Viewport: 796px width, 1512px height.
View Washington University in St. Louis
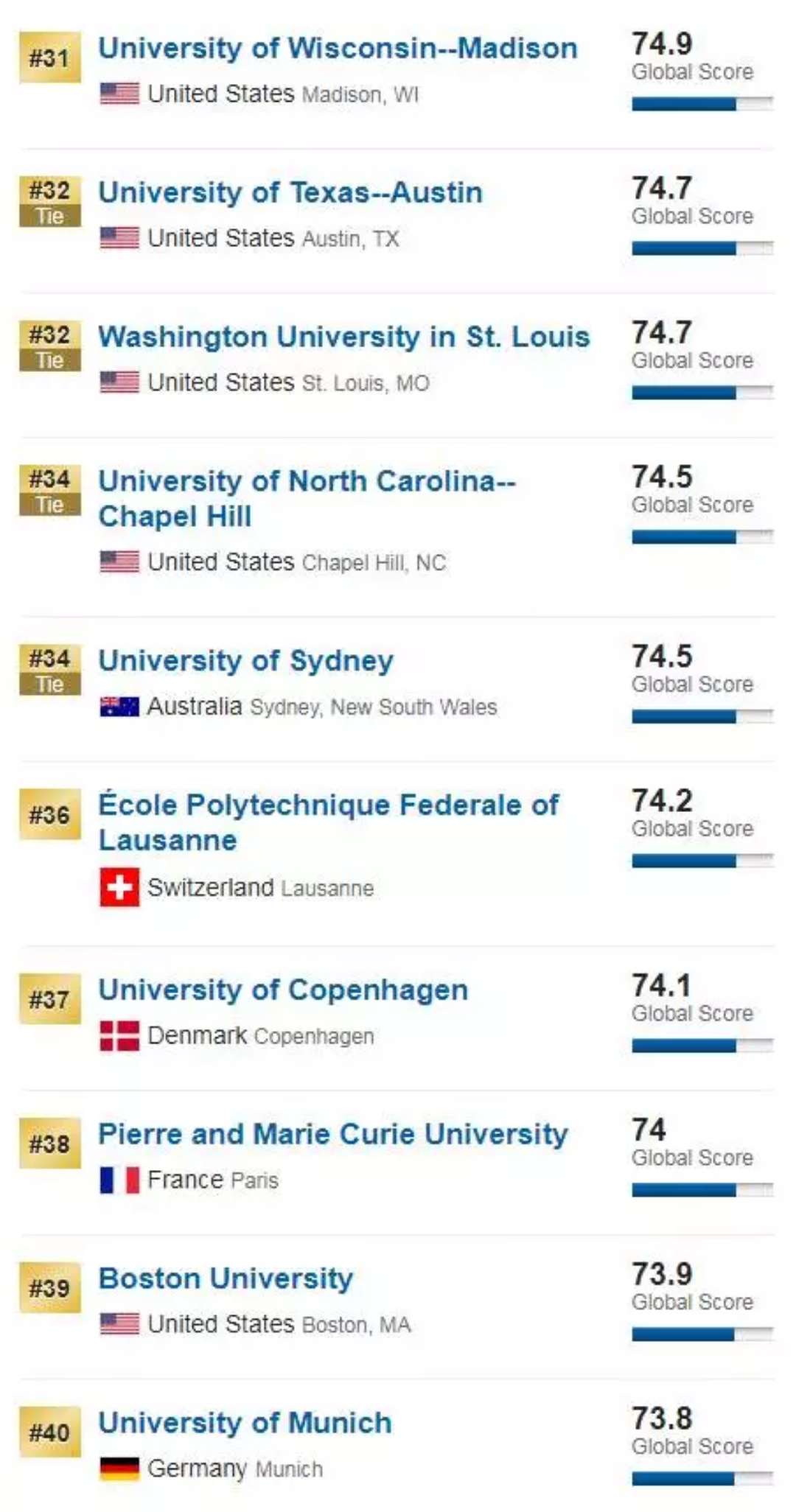tap(344, 337)
